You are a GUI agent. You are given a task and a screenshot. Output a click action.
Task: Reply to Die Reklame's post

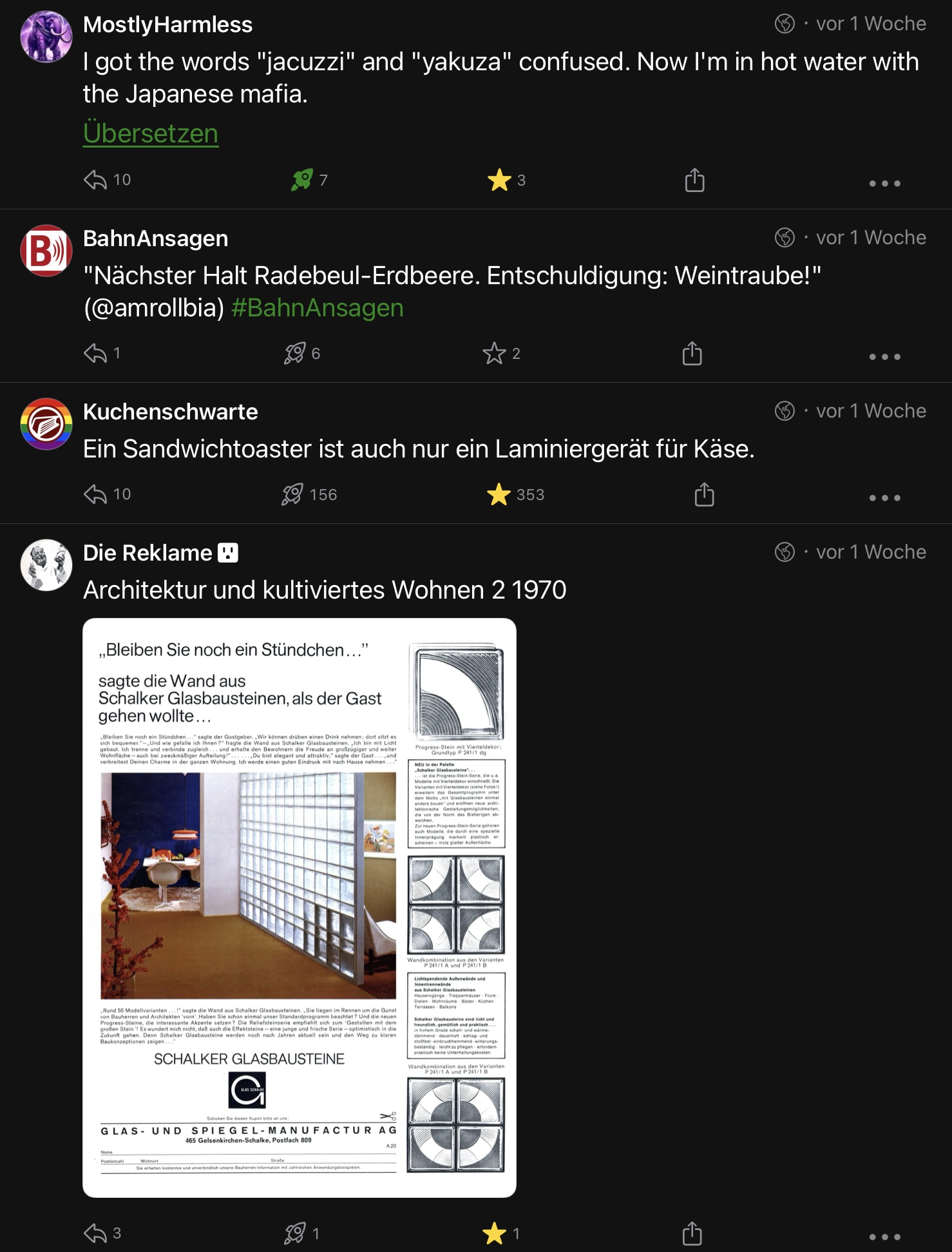95,1233
